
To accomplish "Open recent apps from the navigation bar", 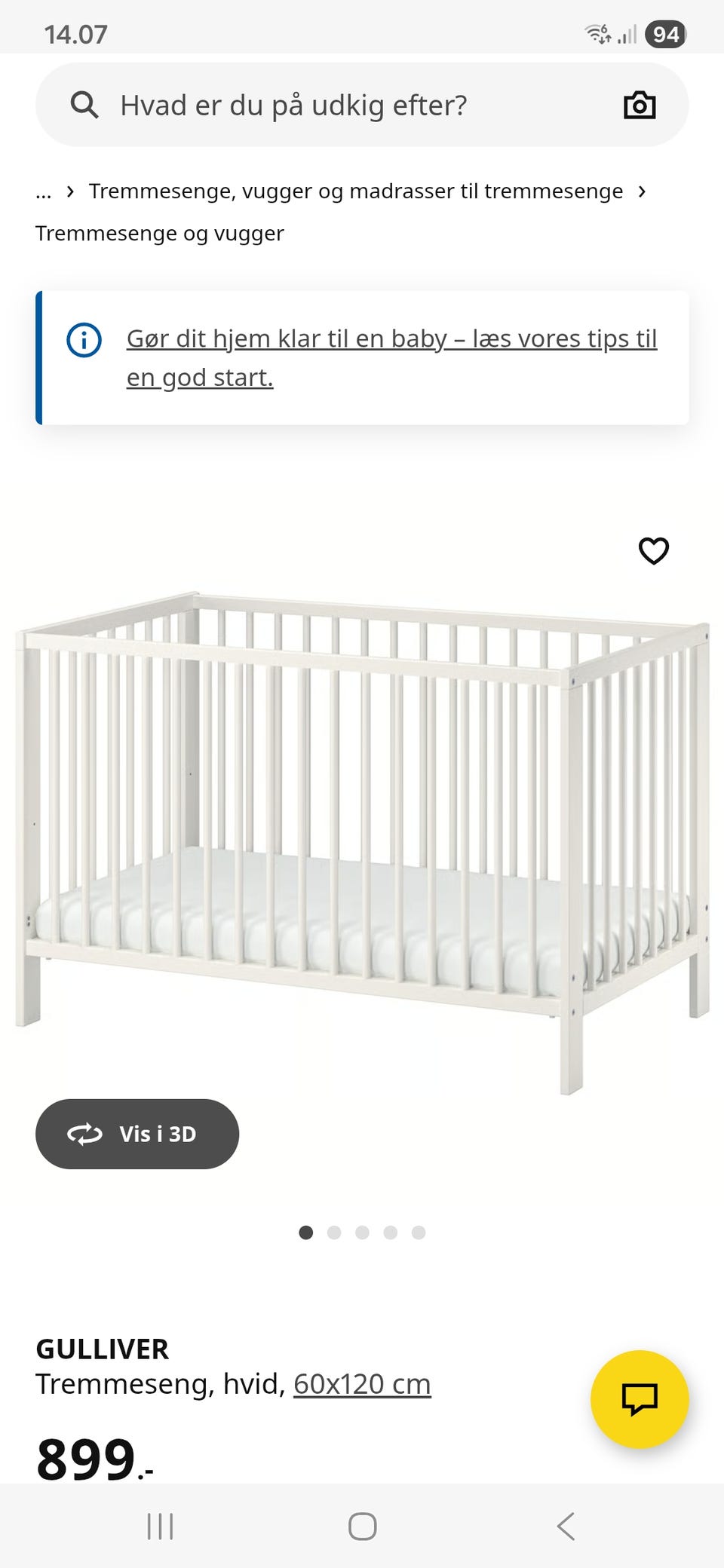I will coord(160,1527).
